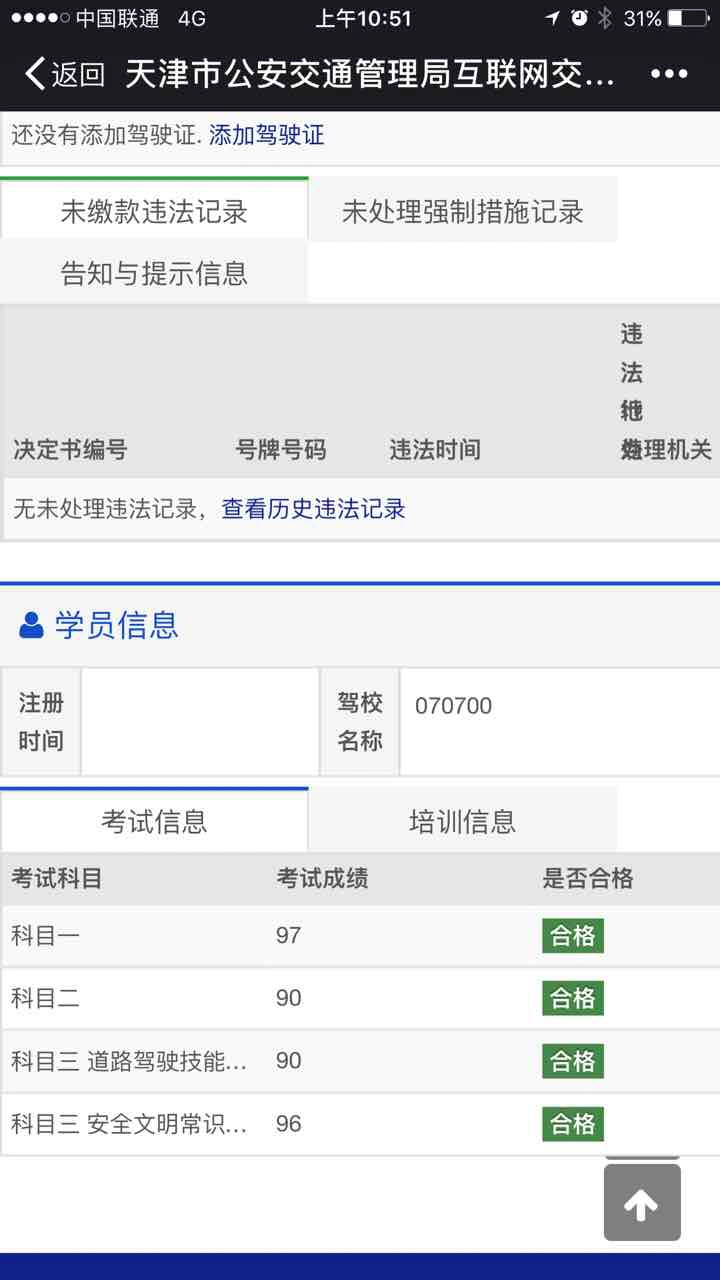Switch to 未处理强制措施记录 tab
The image size is (720, 1280).
tap(462, 212)
